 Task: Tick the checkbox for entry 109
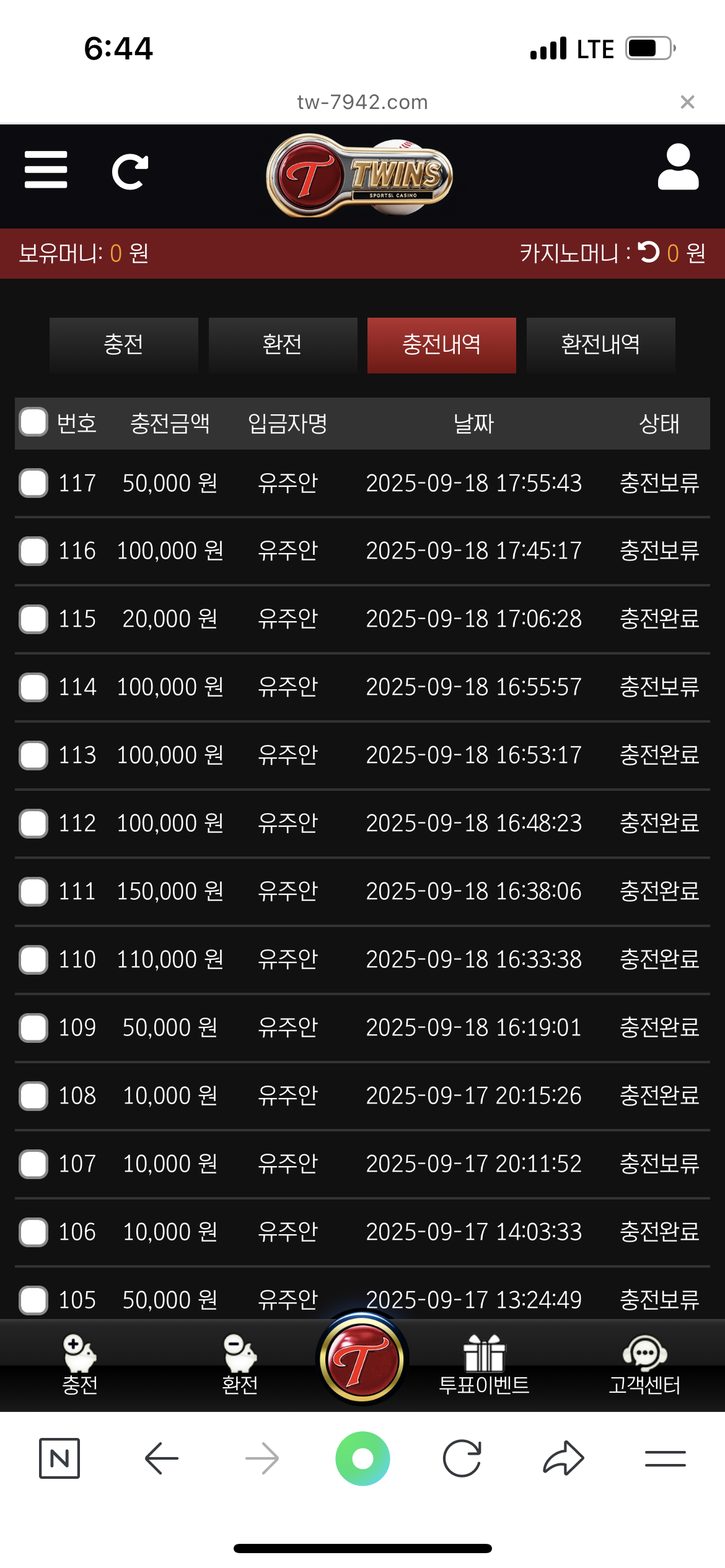coord(33,1028)
